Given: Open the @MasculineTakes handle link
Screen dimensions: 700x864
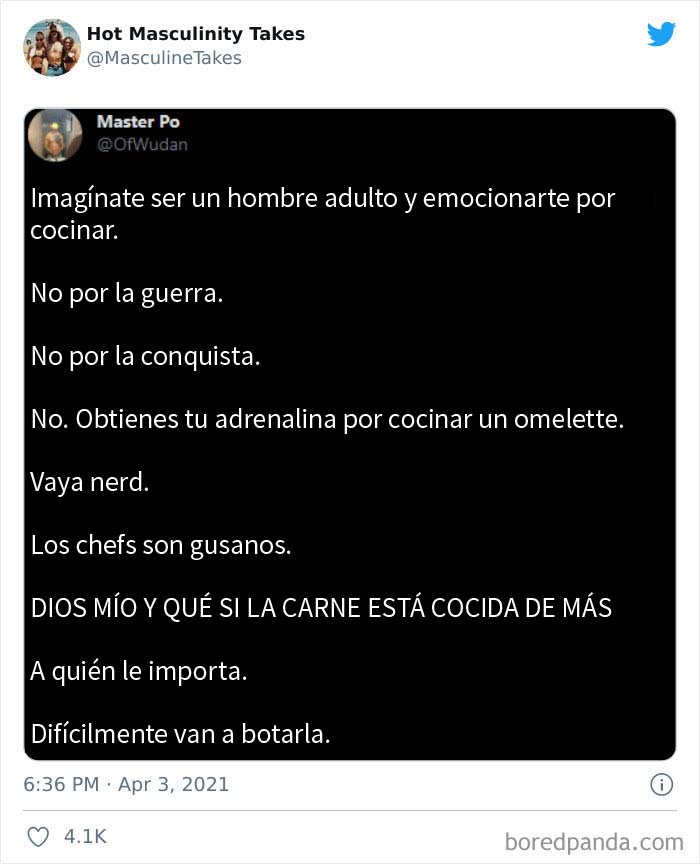Looking at the screenshot, I should click(x=164, y=58).
